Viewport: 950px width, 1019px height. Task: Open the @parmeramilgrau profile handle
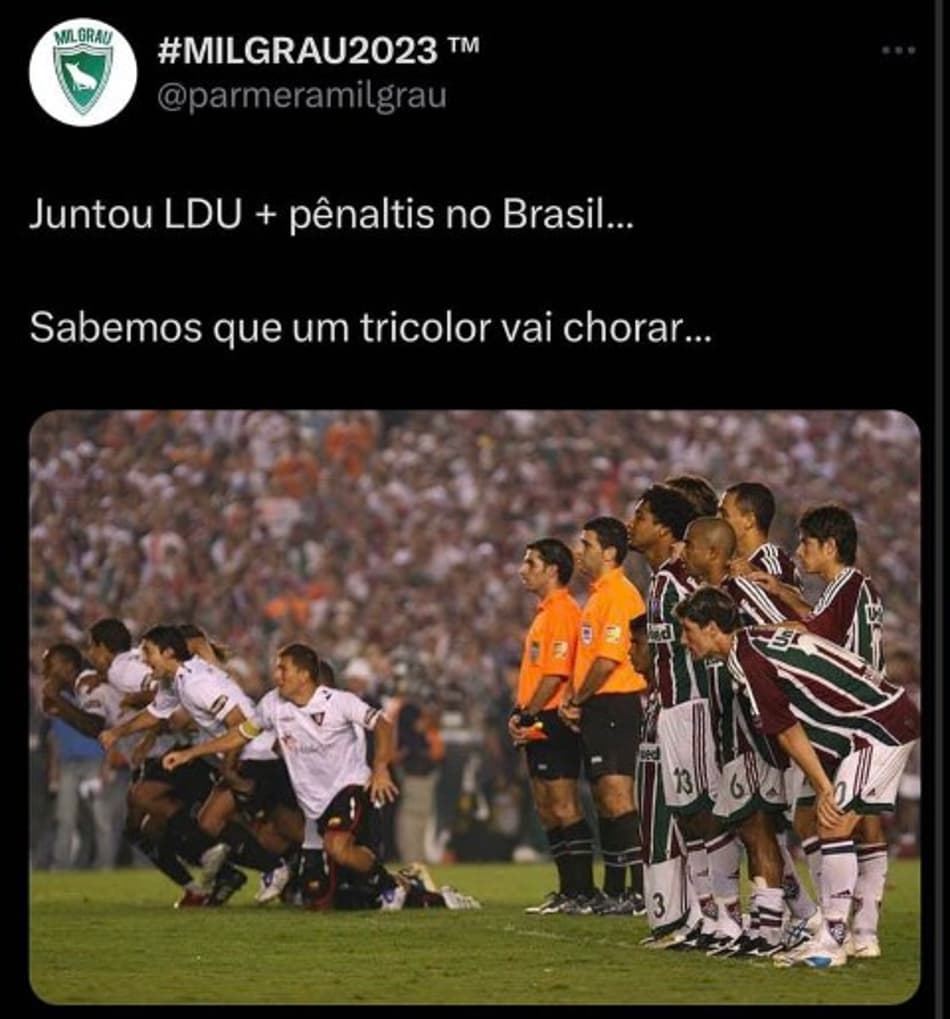click(x=302, y=97)
